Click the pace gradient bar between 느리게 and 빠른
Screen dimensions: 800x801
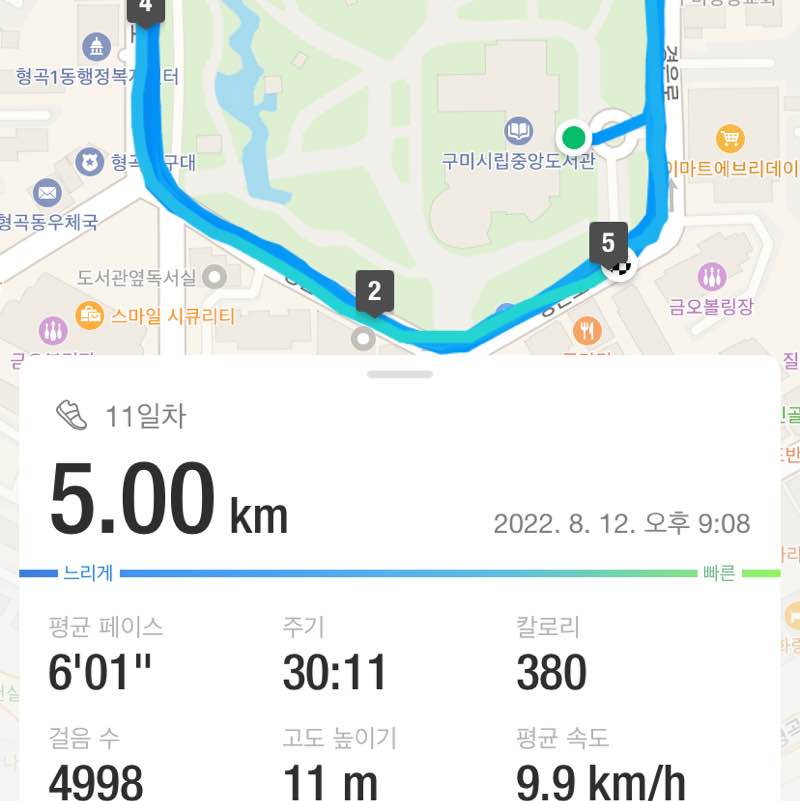coord(400,572)
